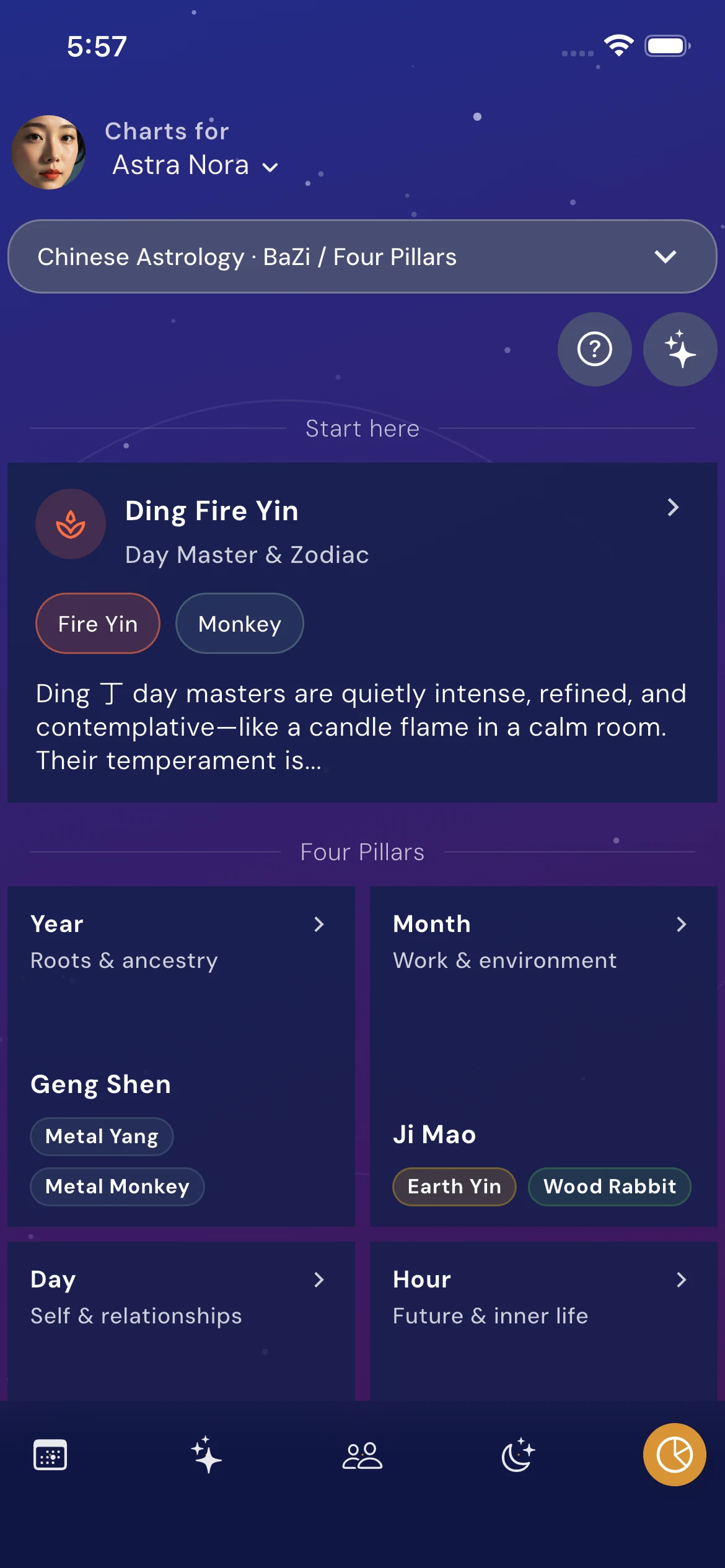This screenshot has height=1568, width=725.
Task: Switch to the sparkle tab in bottom bar
Action: coord(206,1455)
